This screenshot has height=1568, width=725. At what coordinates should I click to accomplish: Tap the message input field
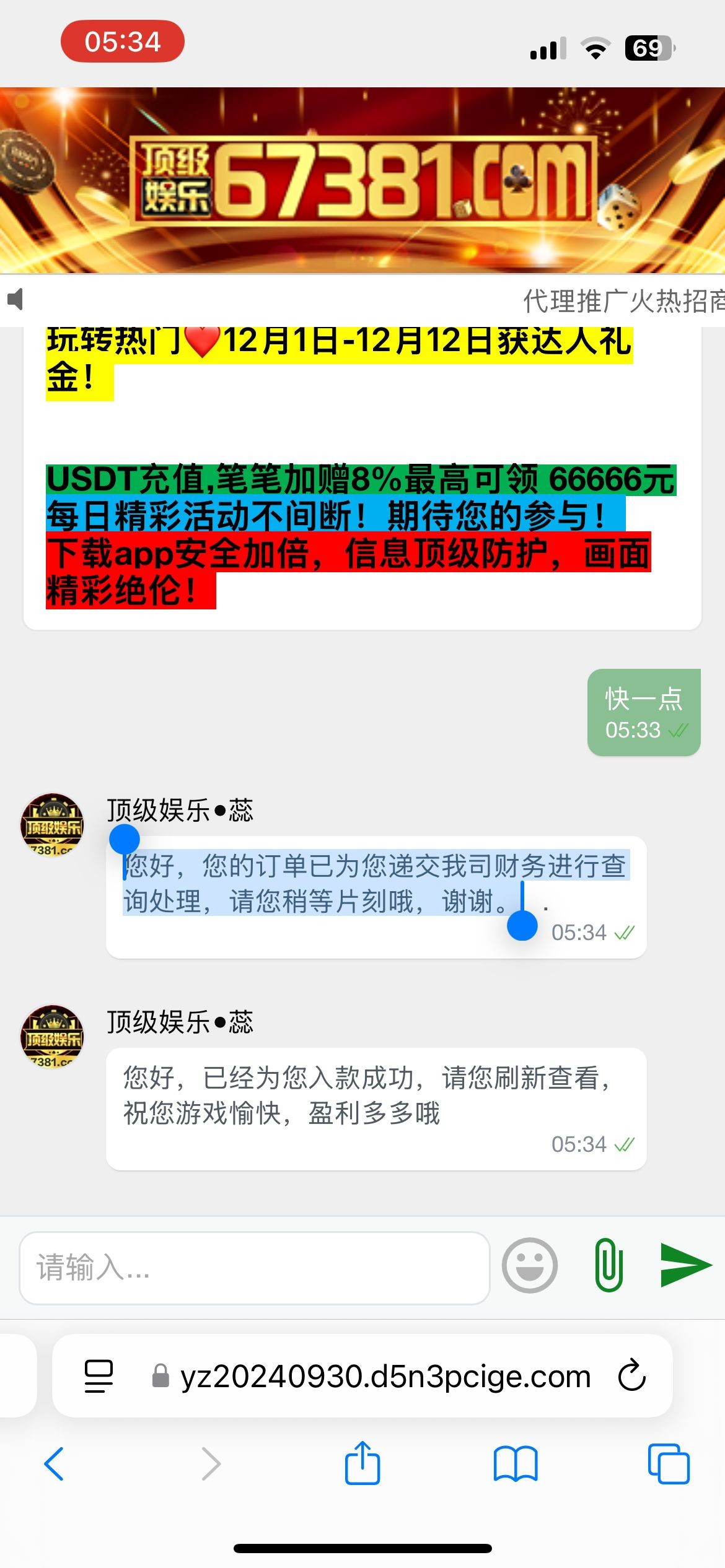coord(254,1267)
